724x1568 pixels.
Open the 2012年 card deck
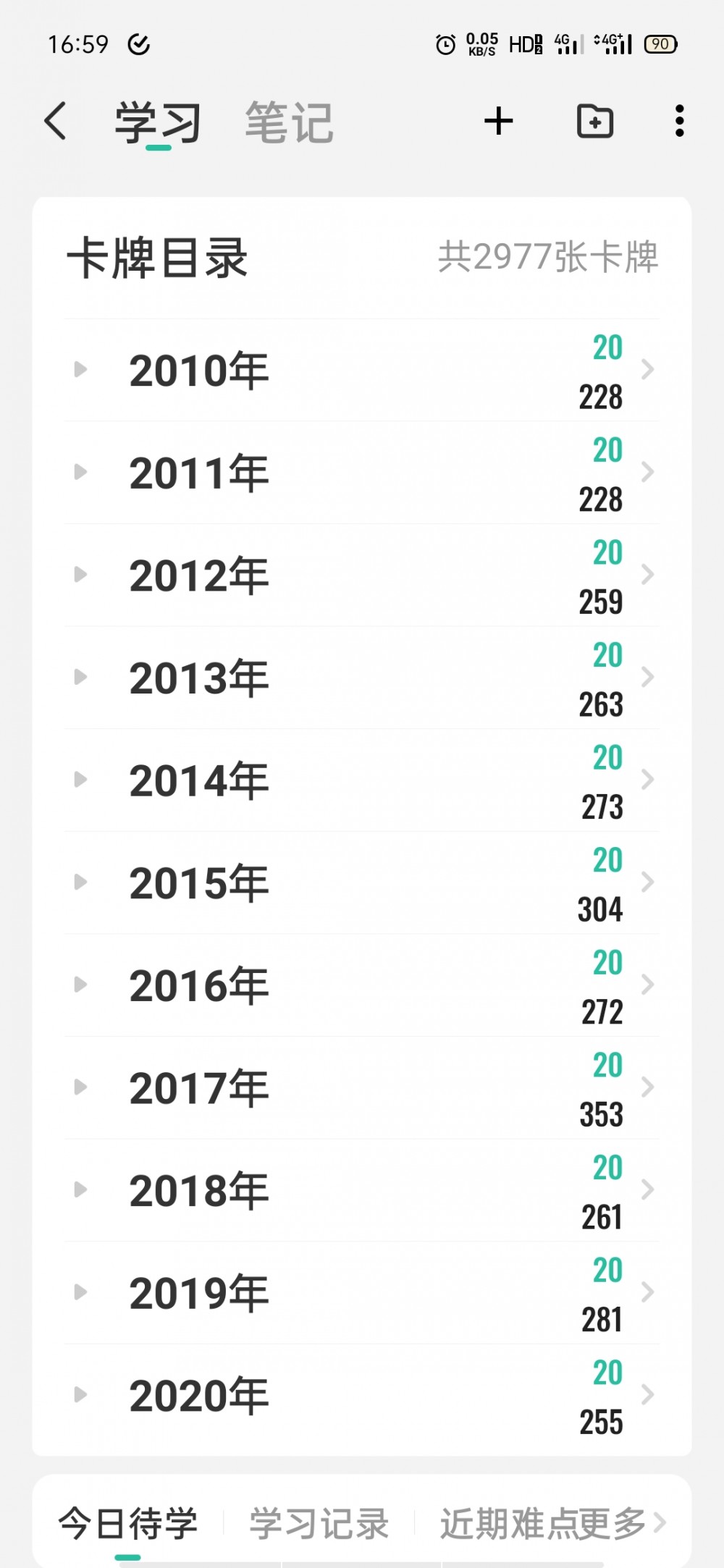361,576
